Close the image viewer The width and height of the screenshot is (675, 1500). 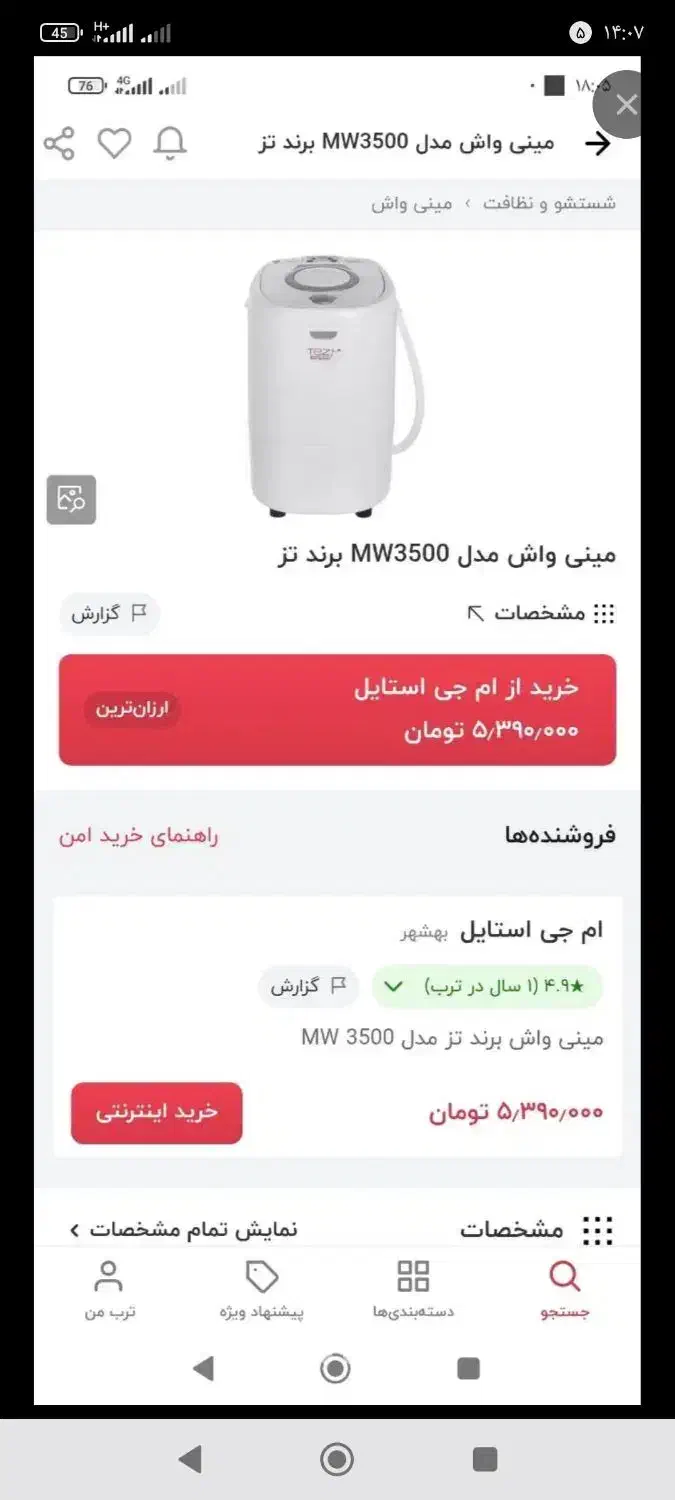point(626,105)
